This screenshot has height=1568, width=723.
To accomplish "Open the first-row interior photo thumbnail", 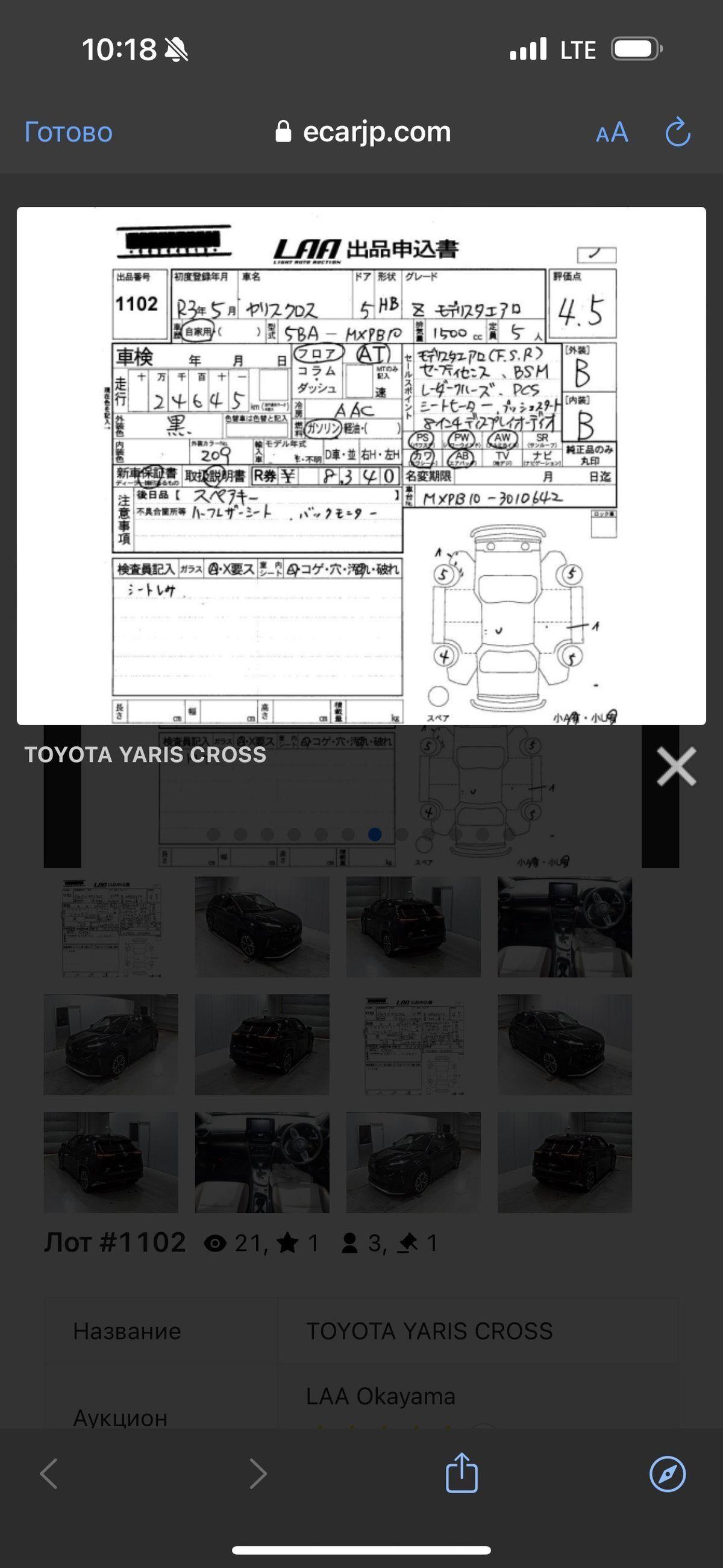I will [565, 927].
